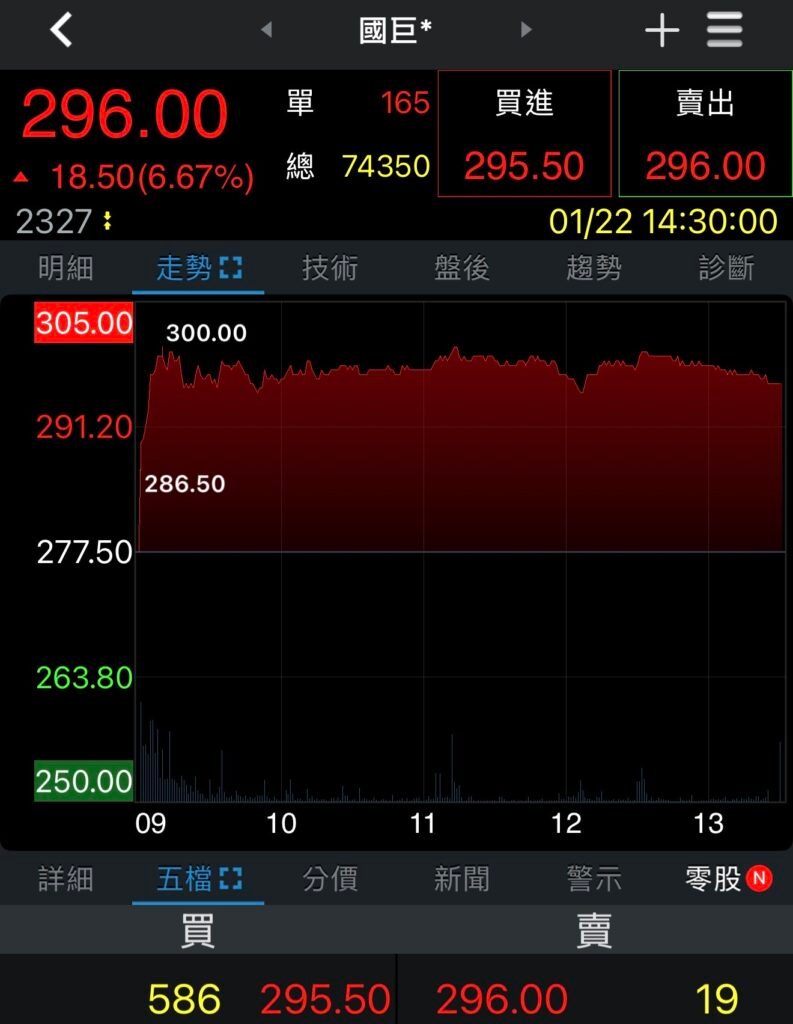Open the hamburger menu

725,30
